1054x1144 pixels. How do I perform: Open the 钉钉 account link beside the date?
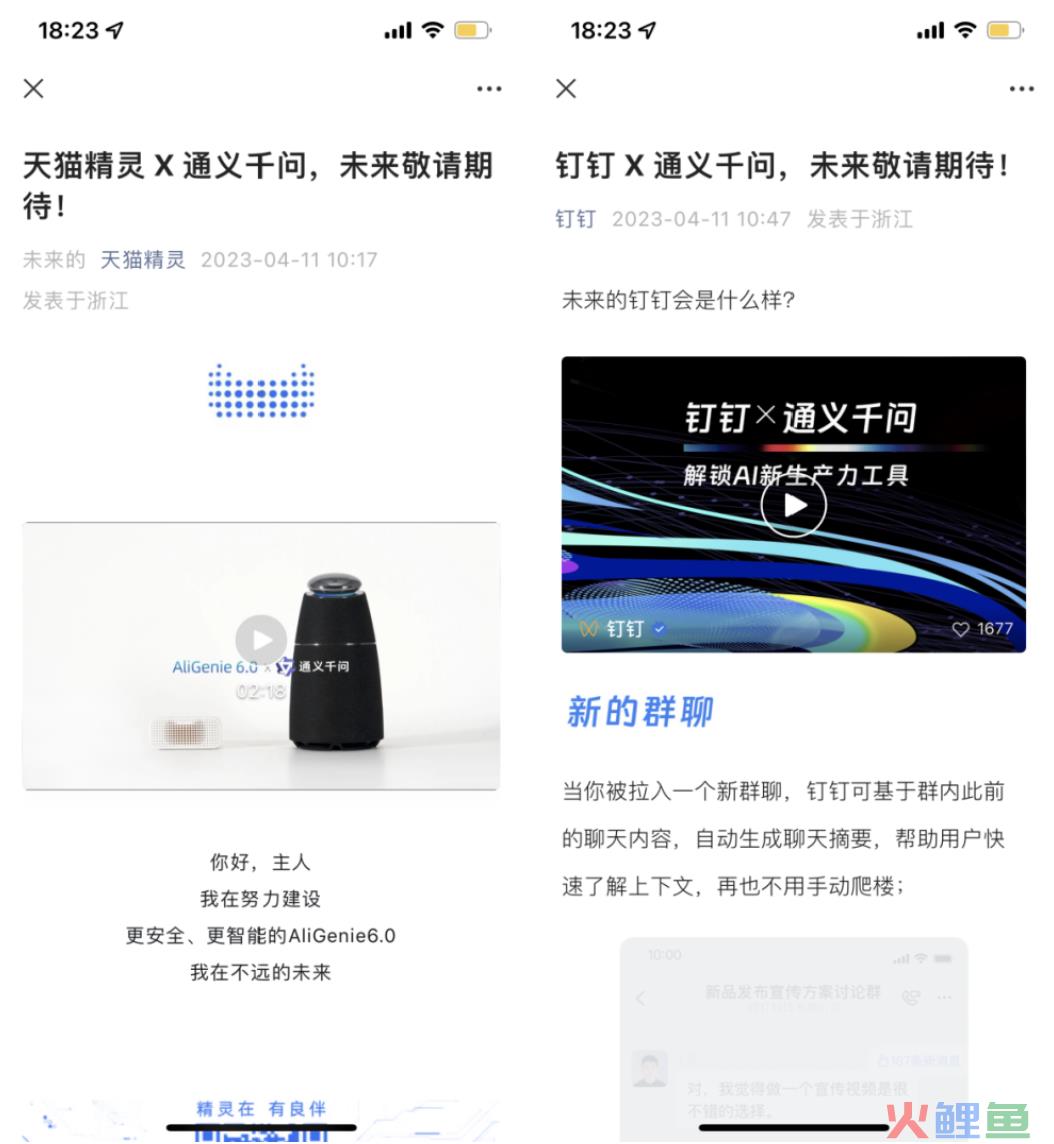[575, 219]
